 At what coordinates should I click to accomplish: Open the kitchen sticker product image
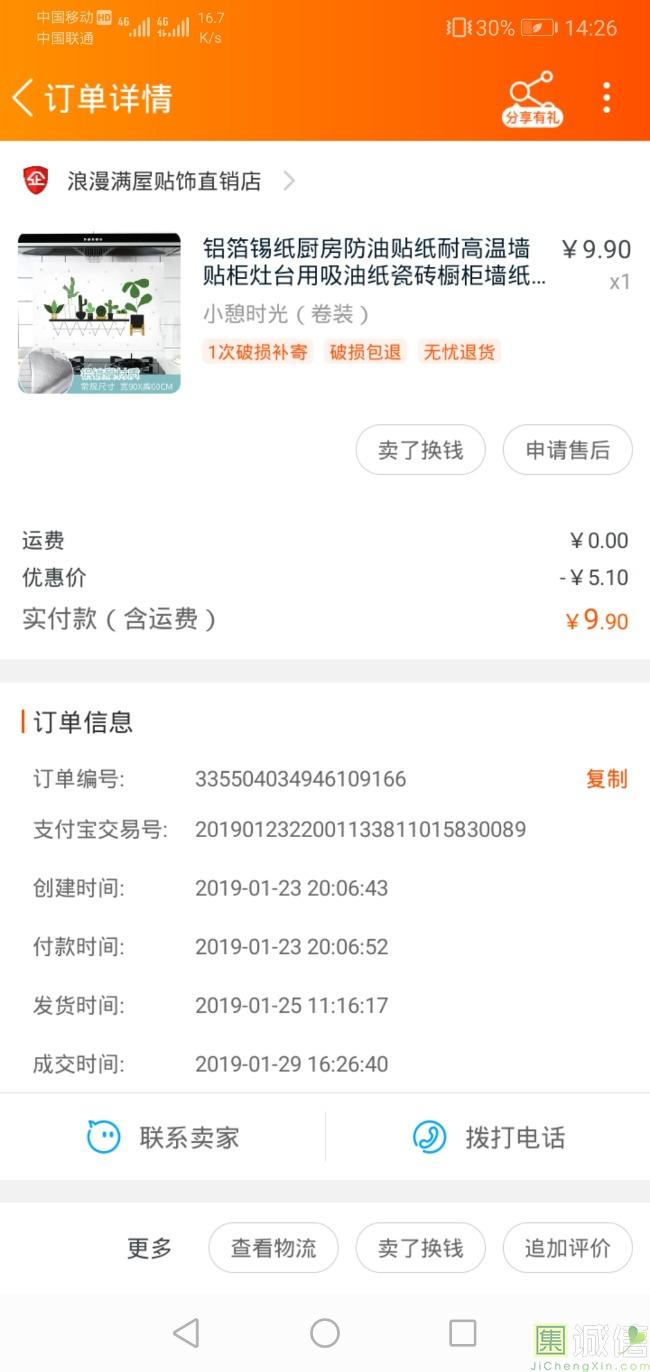point(99,313)
